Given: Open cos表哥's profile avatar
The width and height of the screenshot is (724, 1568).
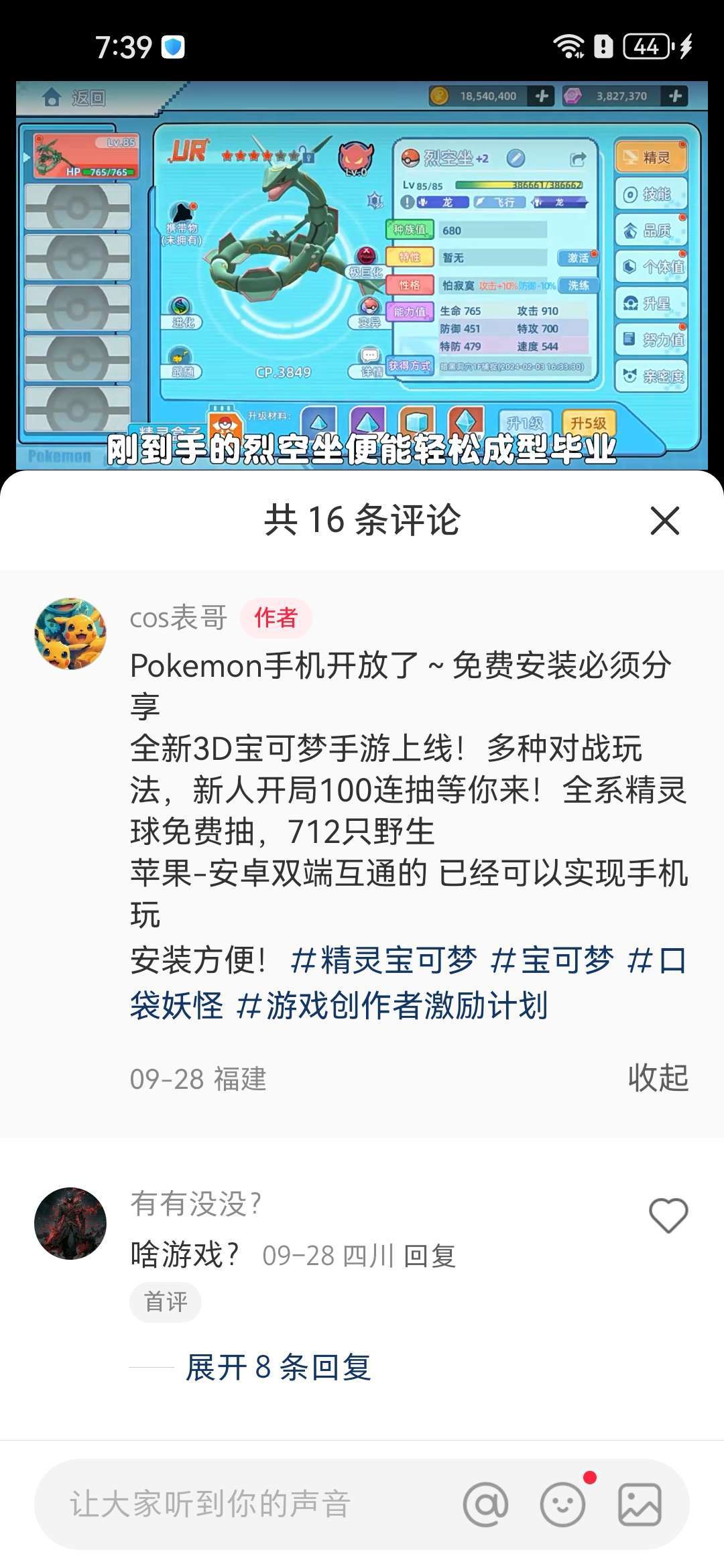Looking at the screenshot, I should 70,633.
